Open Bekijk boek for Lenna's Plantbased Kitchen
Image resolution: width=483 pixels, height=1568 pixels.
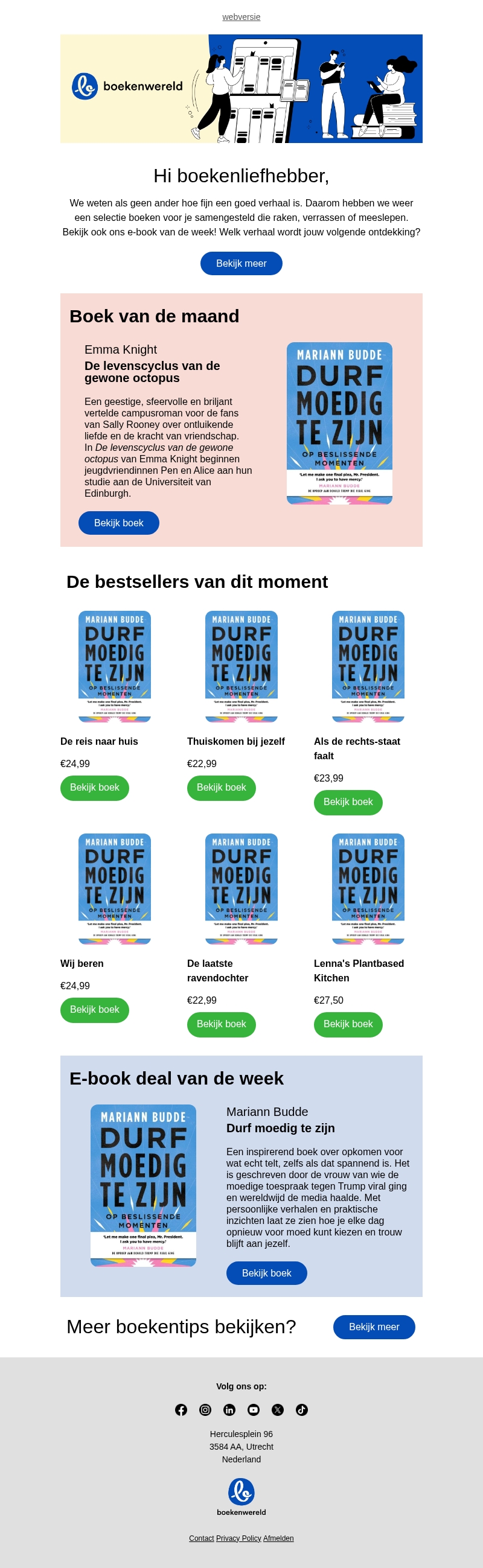coord(348,1024)
